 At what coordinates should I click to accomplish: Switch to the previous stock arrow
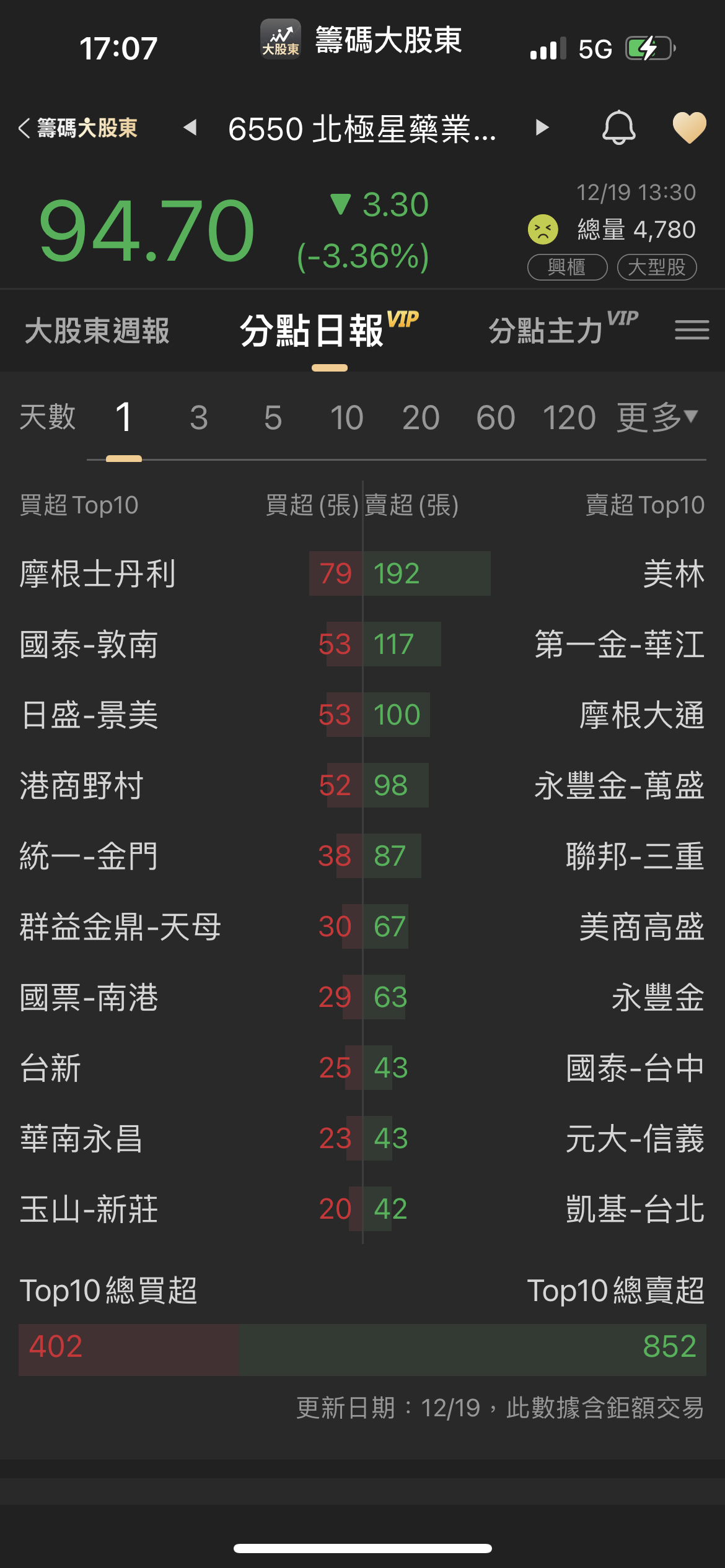pos(190,128)
